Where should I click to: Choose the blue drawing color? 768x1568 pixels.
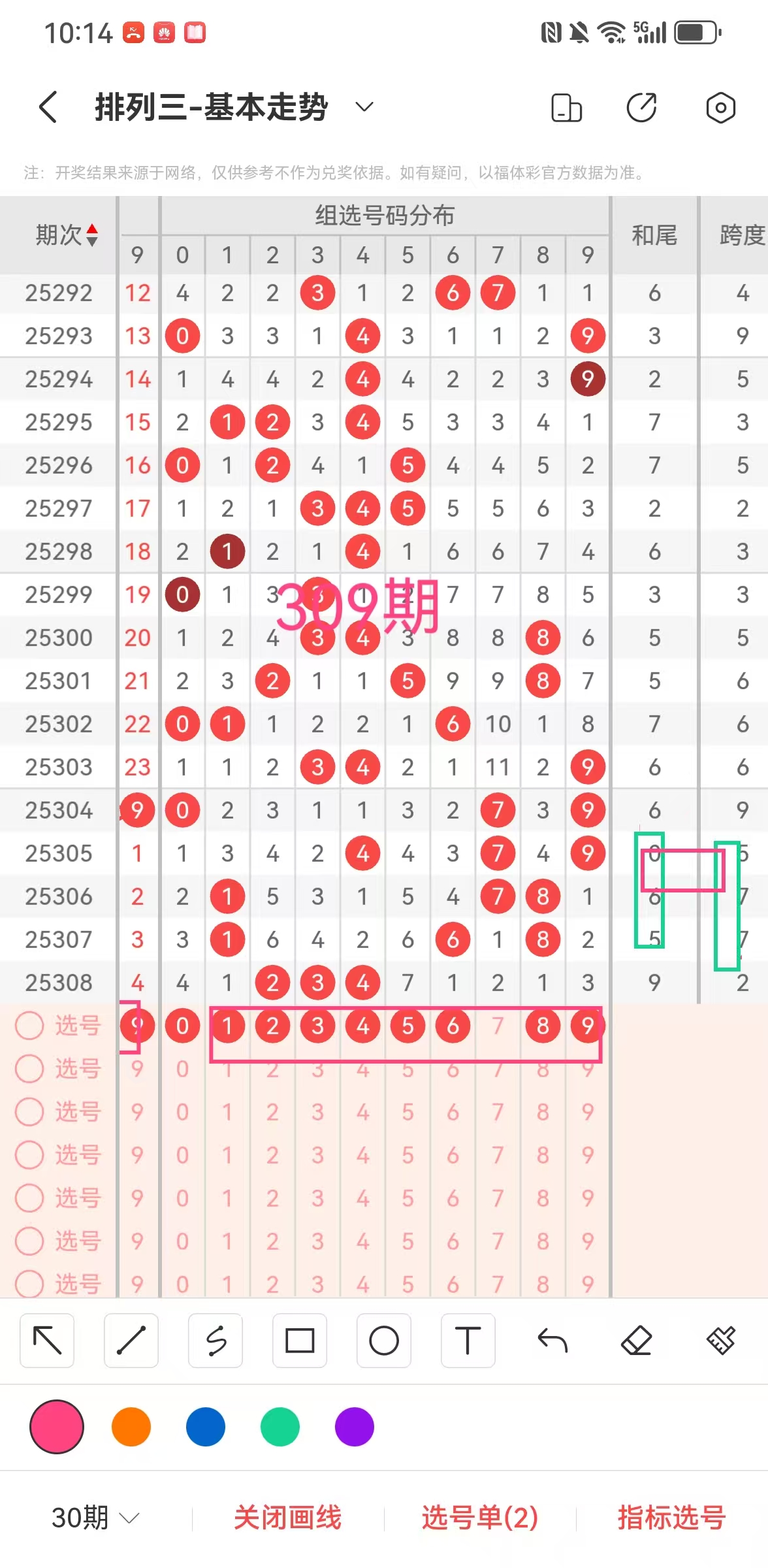click(206, 1427)
